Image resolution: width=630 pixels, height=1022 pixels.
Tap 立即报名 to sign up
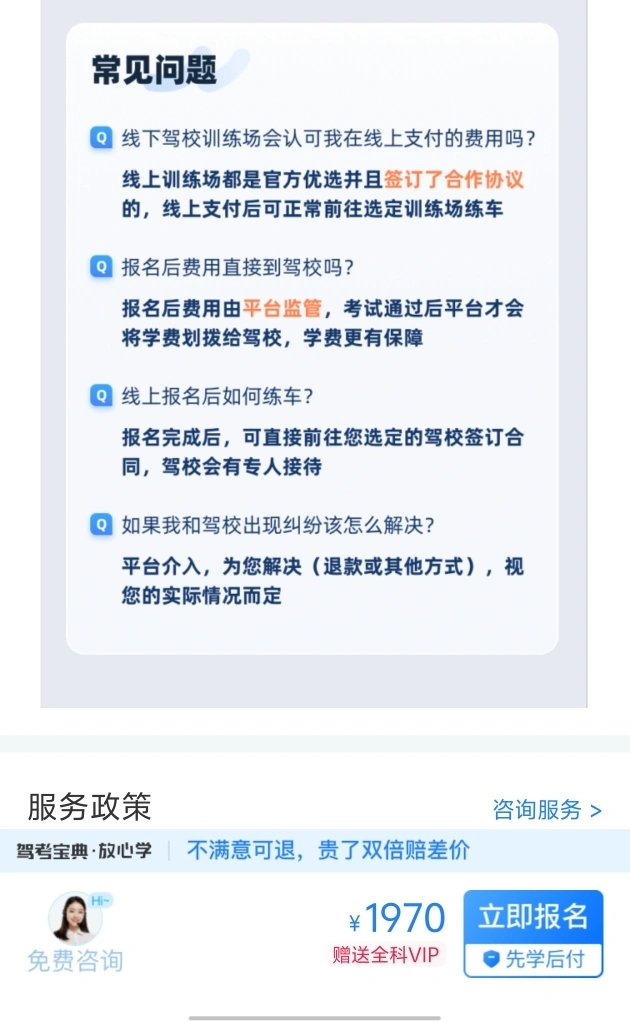[533, 917]
